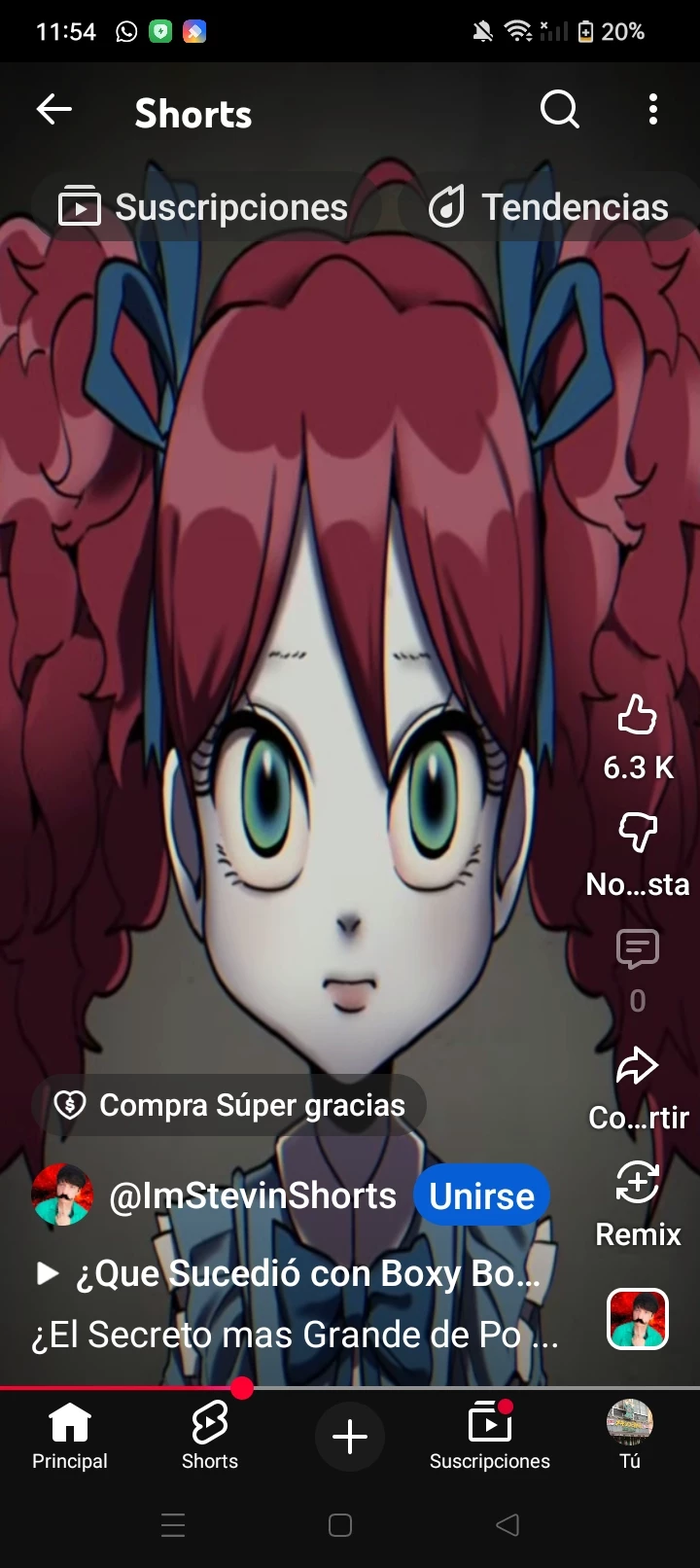The height and width of the screenshot is (1568, 700).
Task: Create new content with plus button
Action: [350, 1437]
